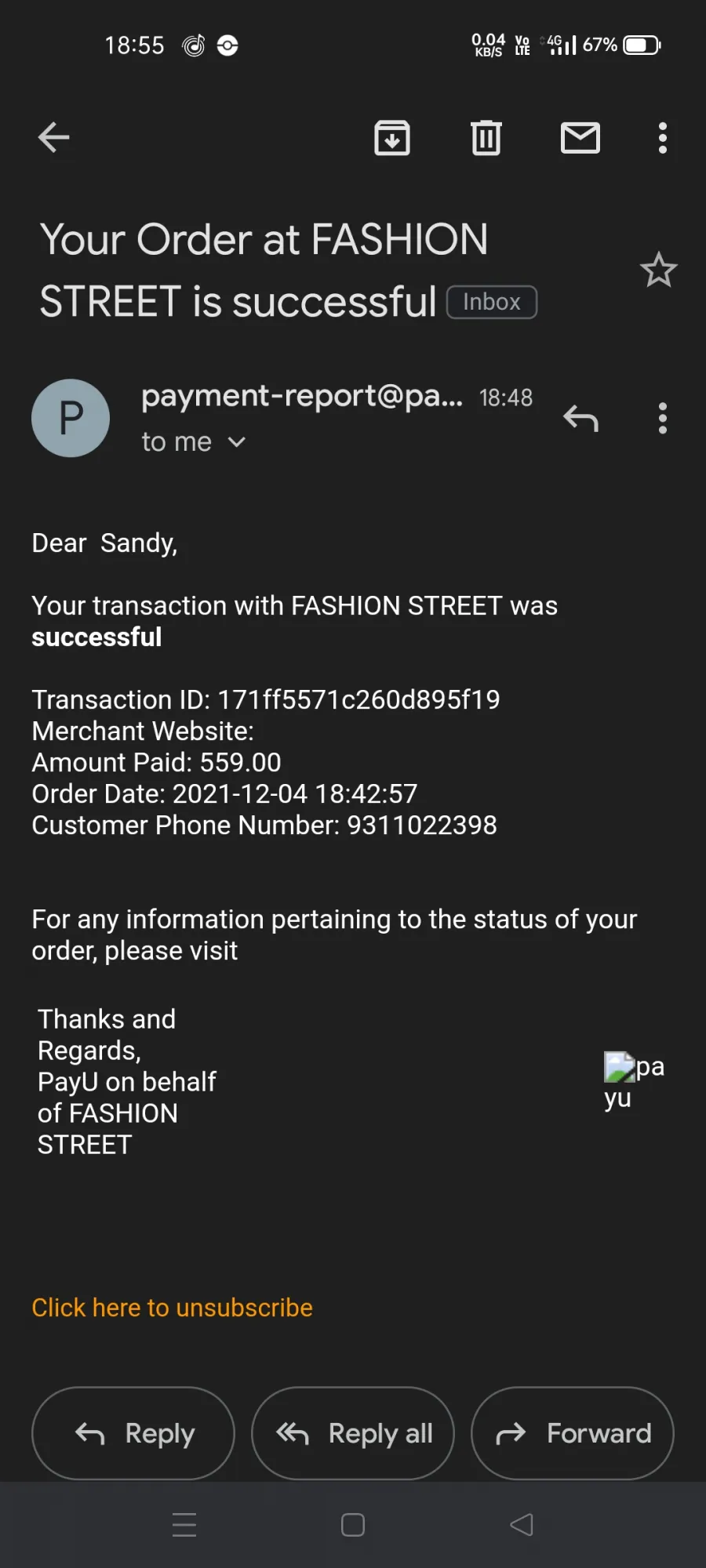
Task: Go back to the inbox list
Action: (x=54, y=138)
